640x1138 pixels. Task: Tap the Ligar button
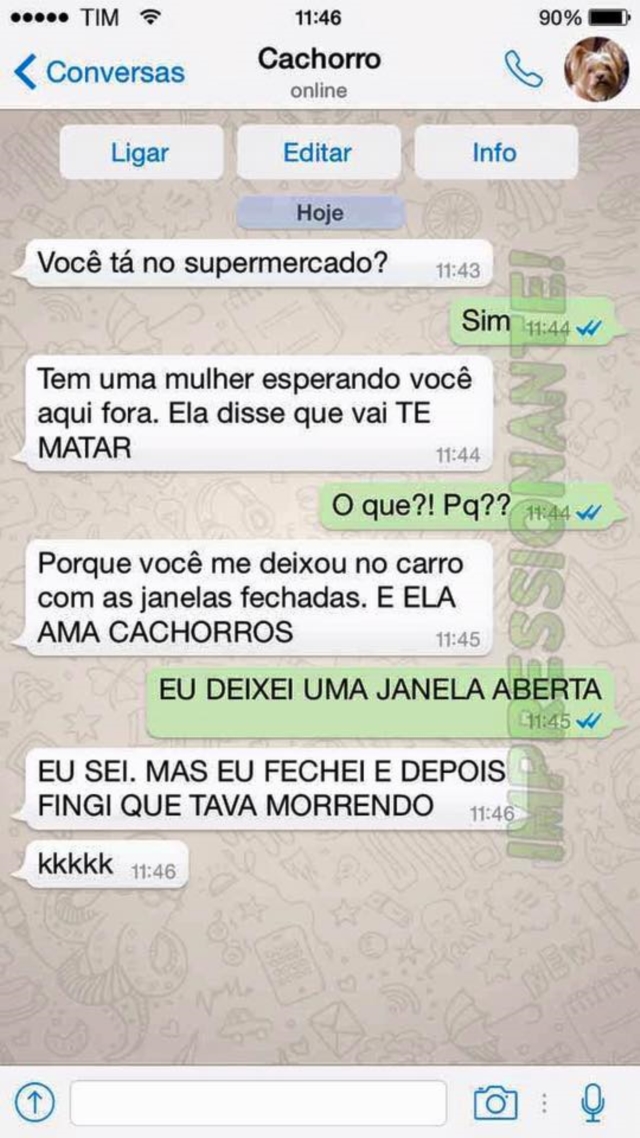coord(140,153)
